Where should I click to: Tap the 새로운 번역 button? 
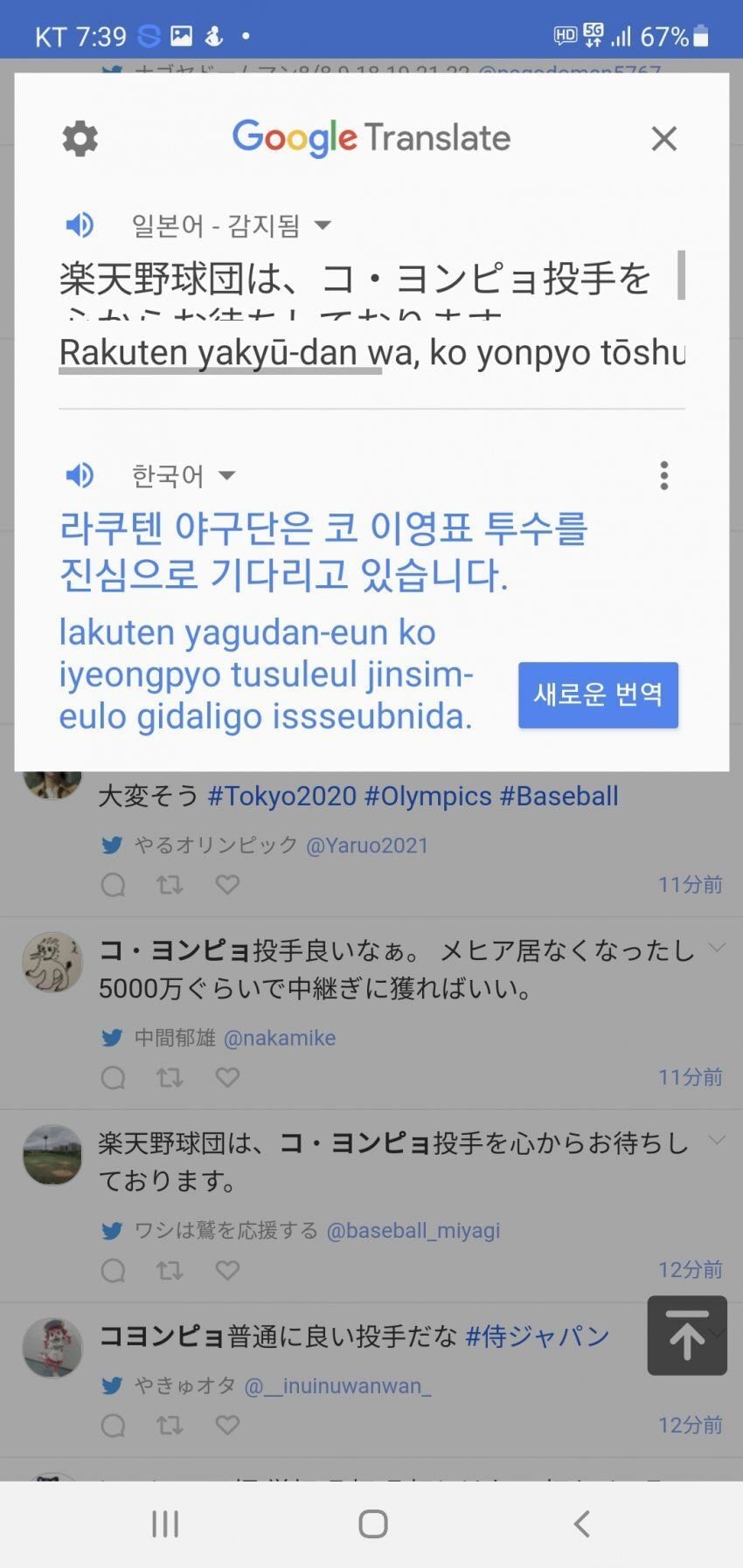tap(598, 694)
